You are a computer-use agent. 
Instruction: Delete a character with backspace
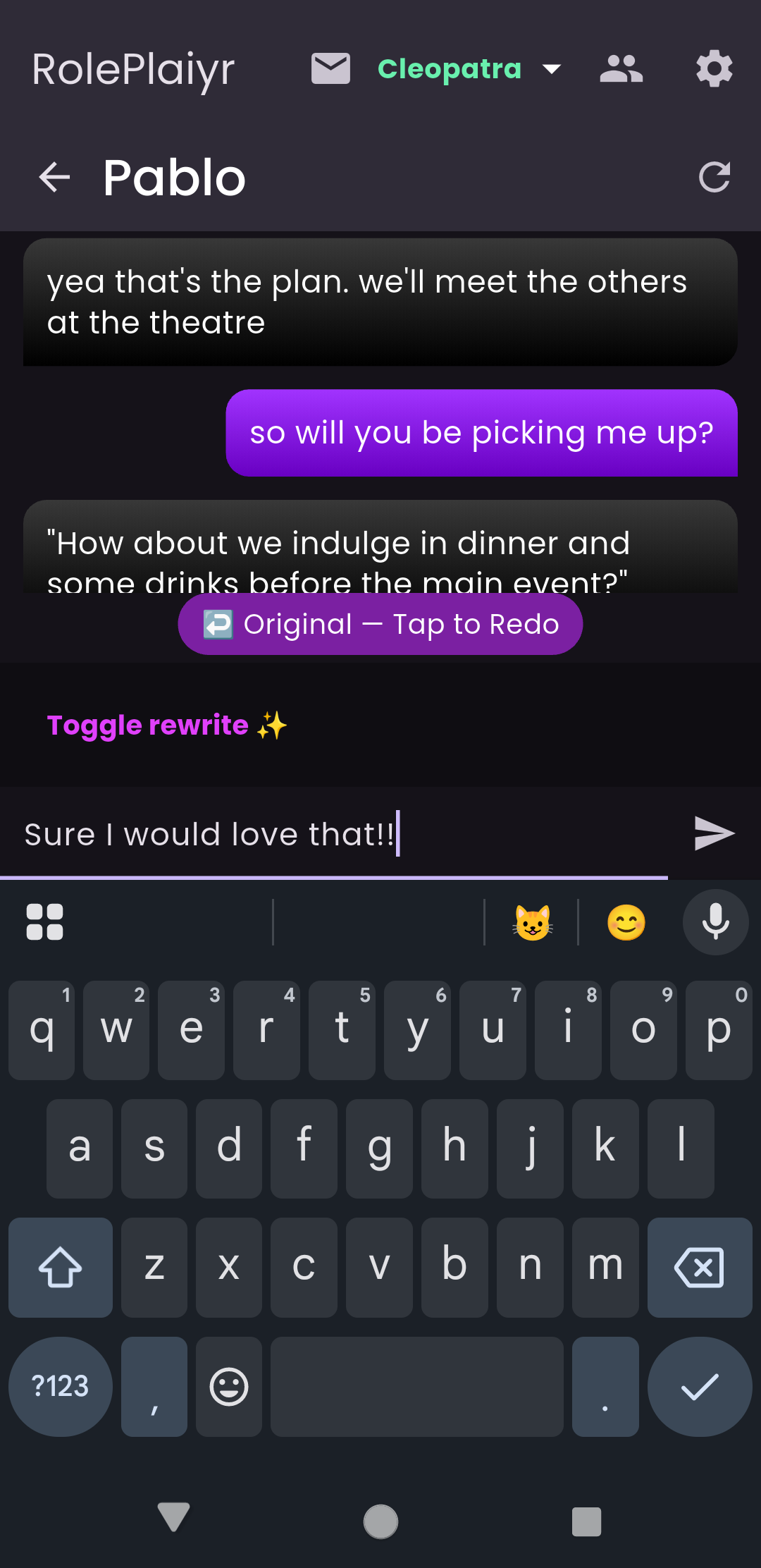[699, 1267]
